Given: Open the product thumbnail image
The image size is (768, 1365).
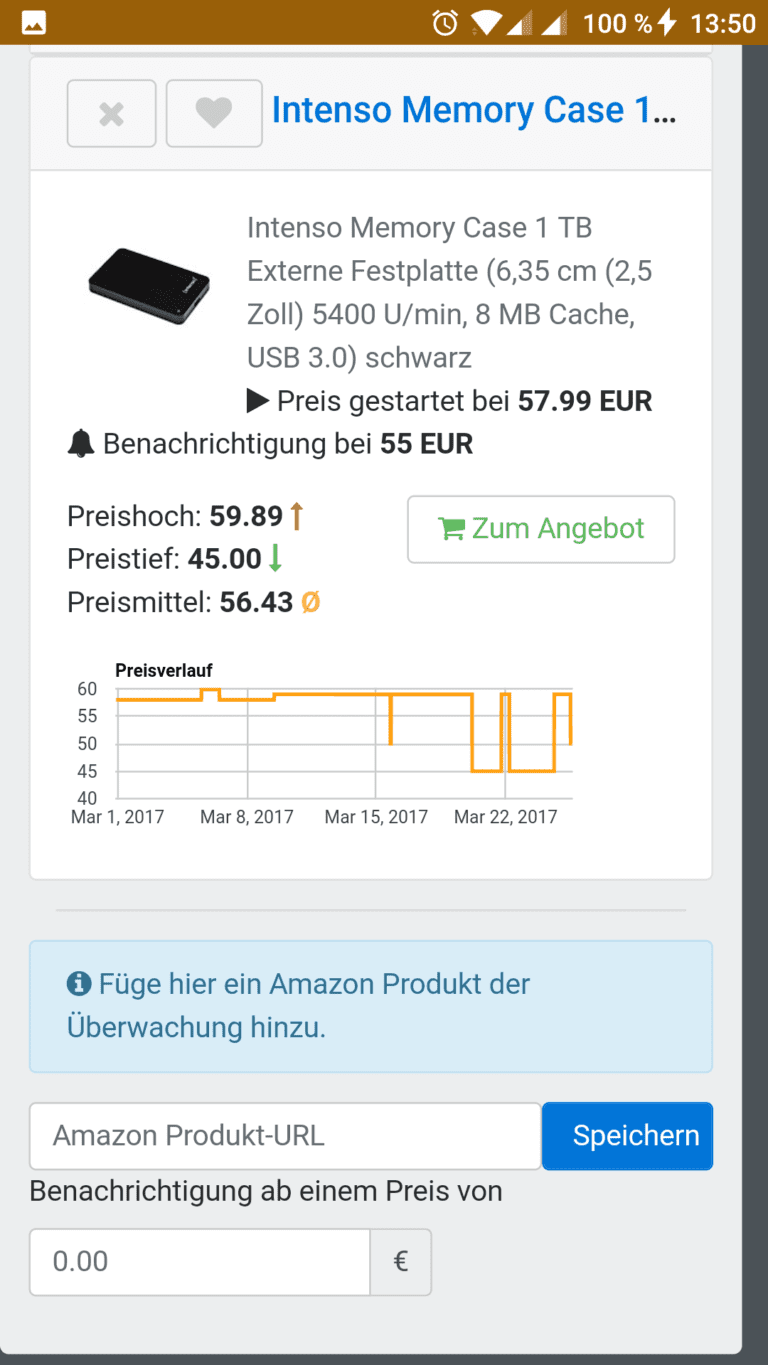Looking at the screenshot, I should pos(148,285).
